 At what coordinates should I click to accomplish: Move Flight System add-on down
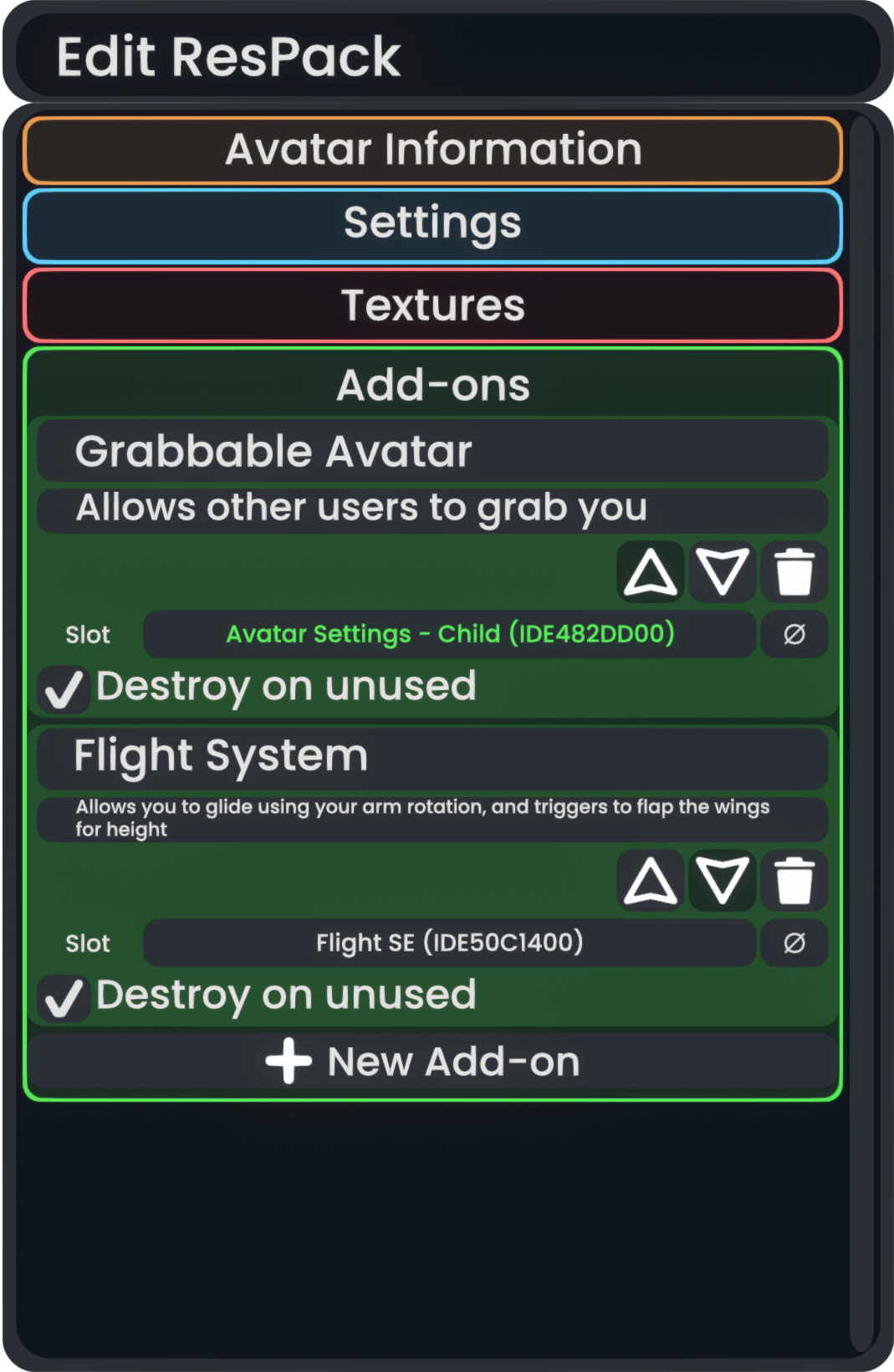(x=723, y=881)
